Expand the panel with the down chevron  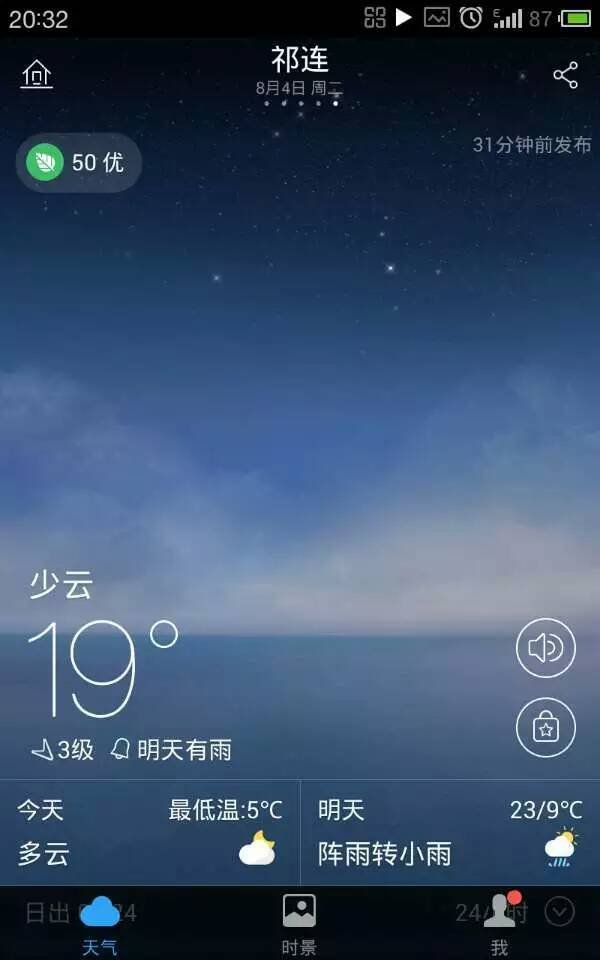pyautogui.click(x=560, y=911)
